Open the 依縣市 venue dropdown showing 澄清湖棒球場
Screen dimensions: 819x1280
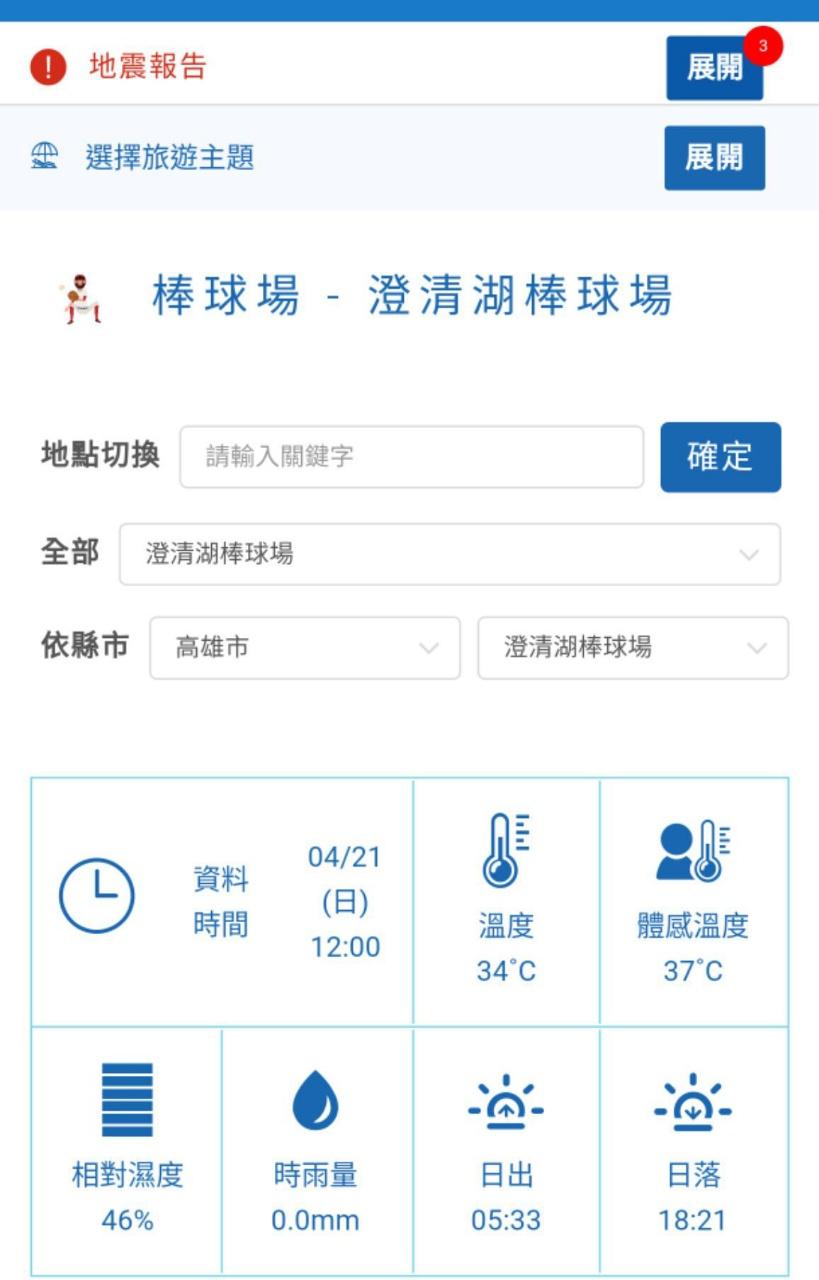click(632, 648)
